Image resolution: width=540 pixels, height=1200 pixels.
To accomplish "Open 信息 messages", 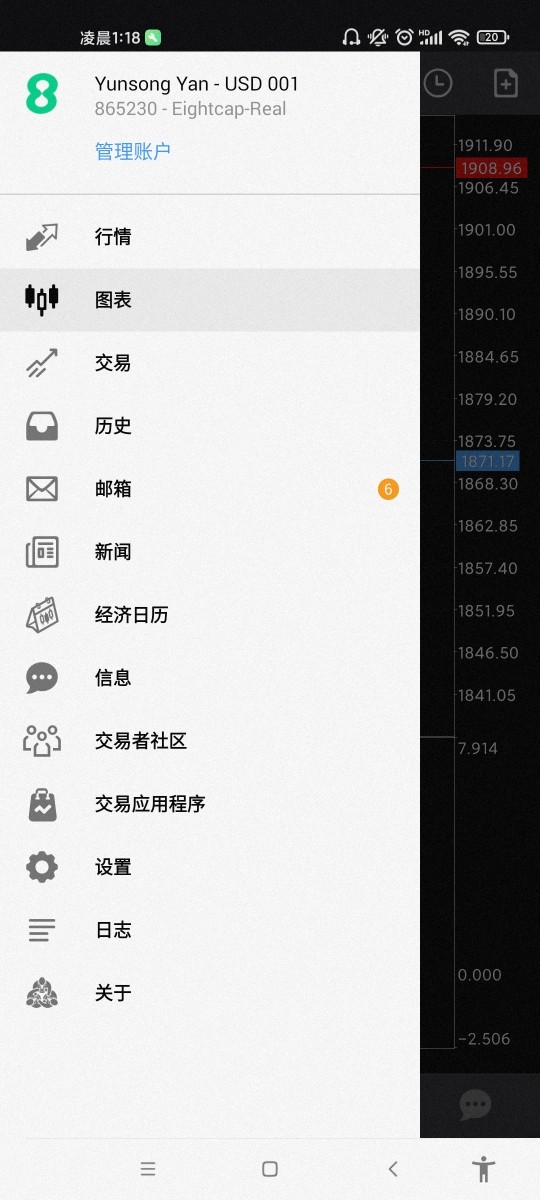I will (210, 678).
